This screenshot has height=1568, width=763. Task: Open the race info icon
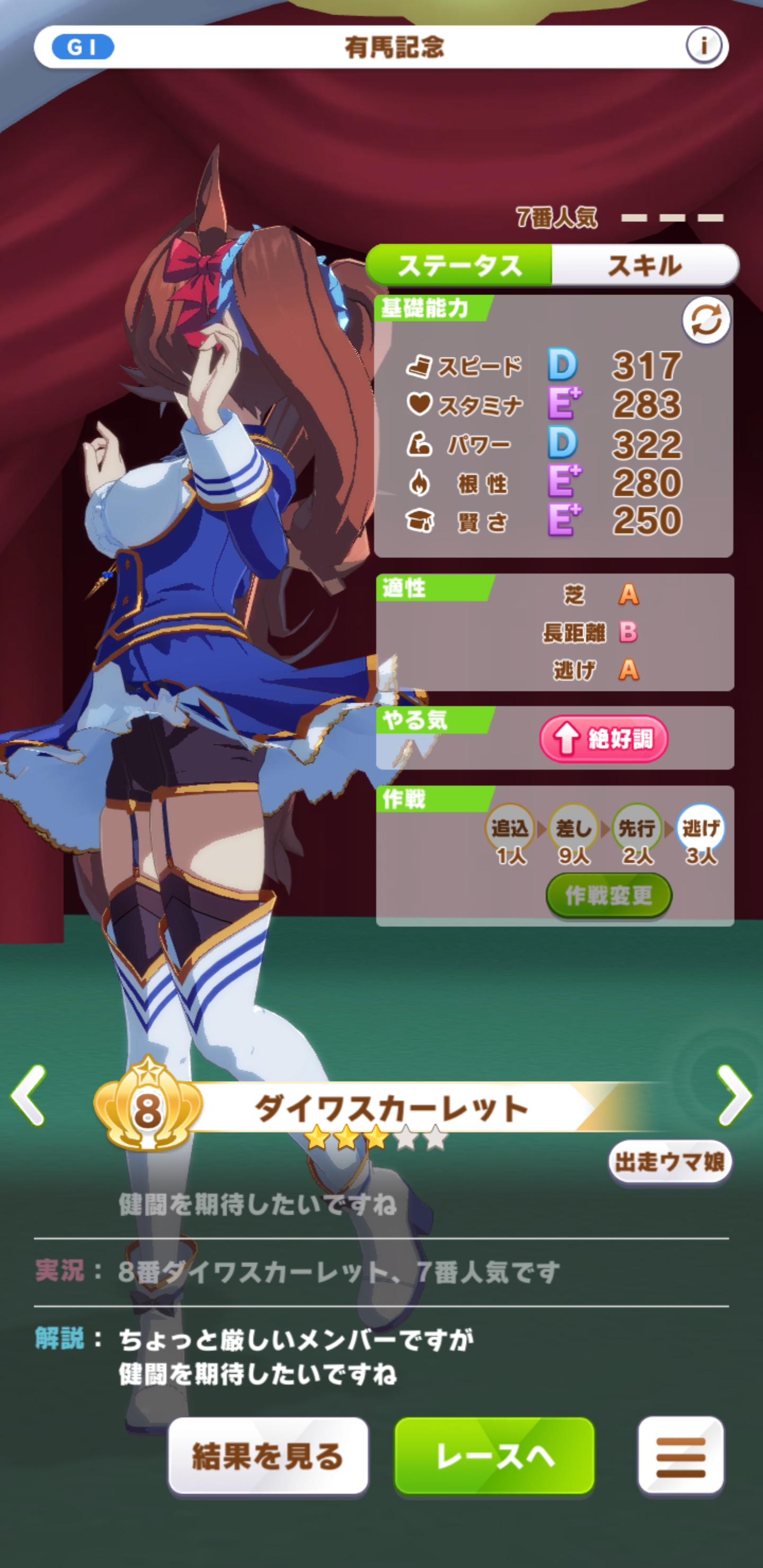(x=704, y=46)
